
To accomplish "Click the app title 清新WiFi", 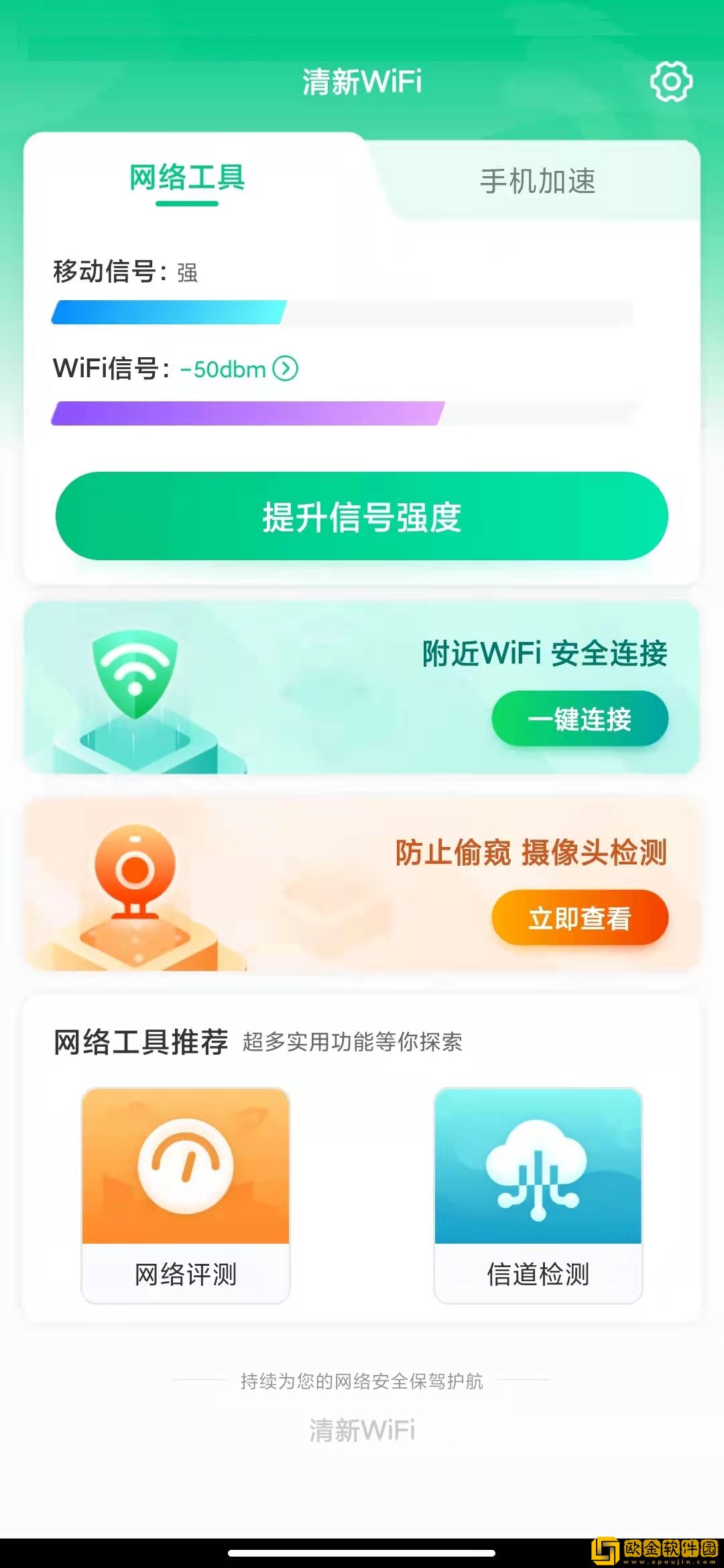I will 362,82.
